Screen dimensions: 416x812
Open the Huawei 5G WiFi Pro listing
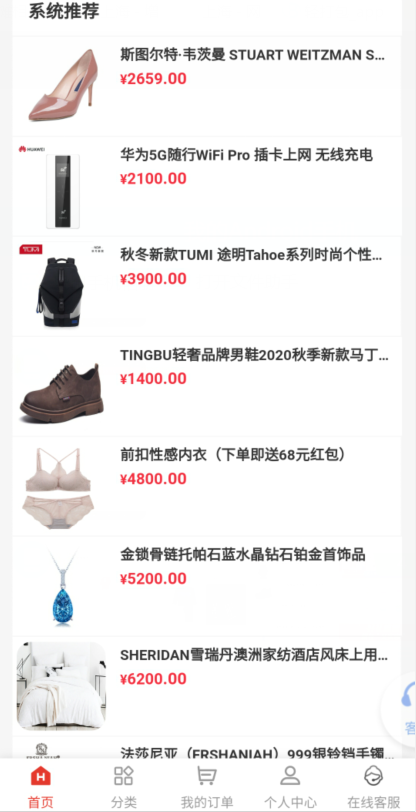tap(207, 186)
